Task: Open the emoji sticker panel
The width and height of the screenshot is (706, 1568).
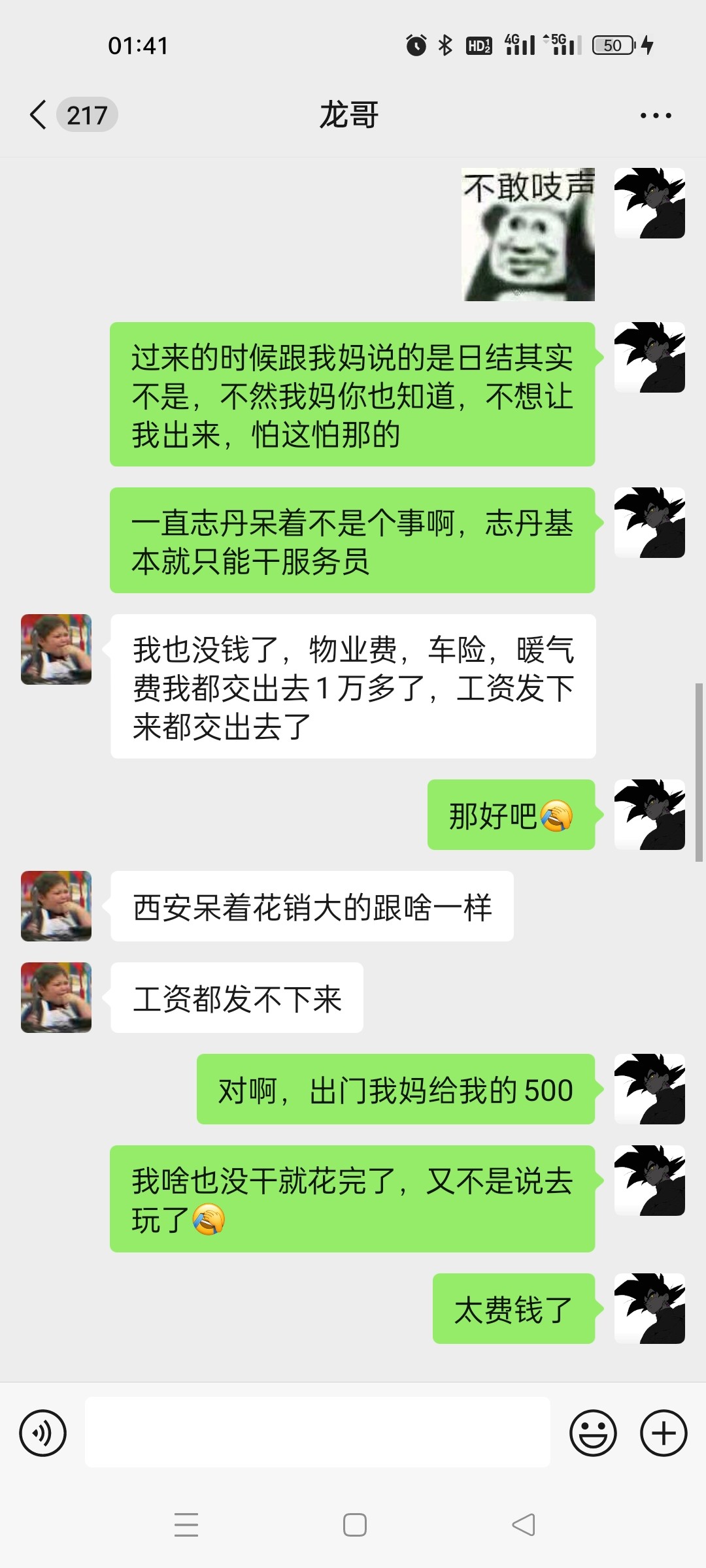Action: tap(593, 1433)
